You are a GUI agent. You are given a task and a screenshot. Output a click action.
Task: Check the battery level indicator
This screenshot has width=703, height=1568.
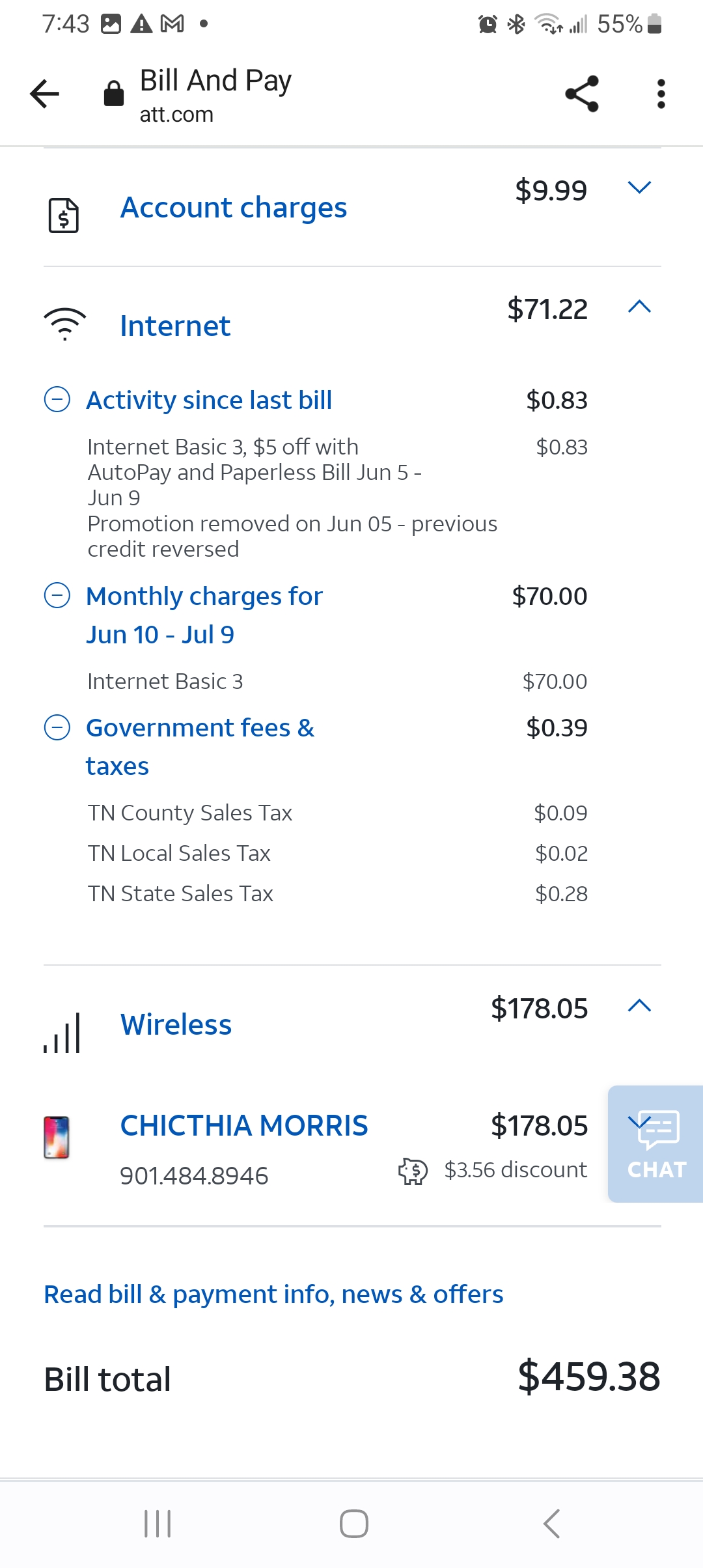(653, 23)
